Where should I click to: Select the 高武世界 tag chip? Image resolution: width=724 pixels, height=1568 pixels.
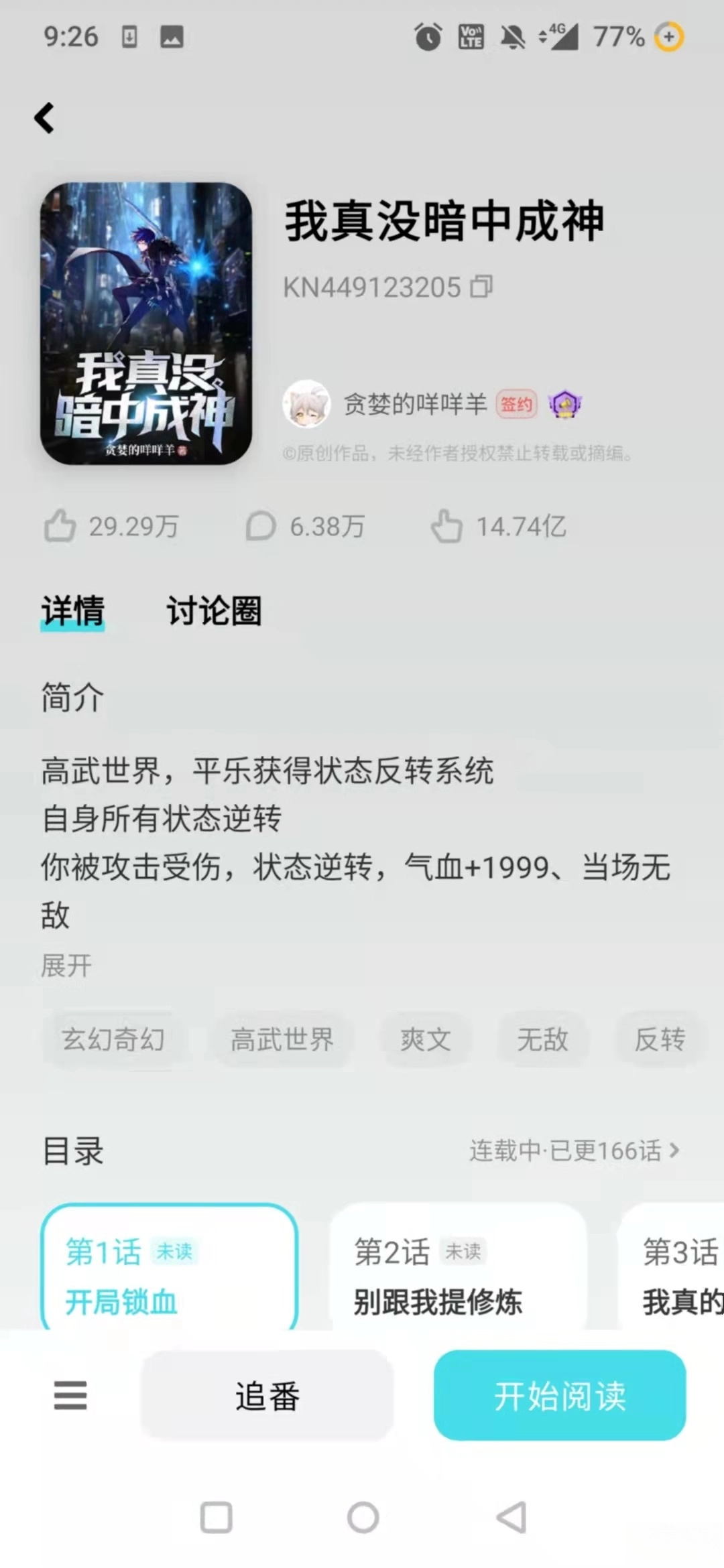(282, 1039)
